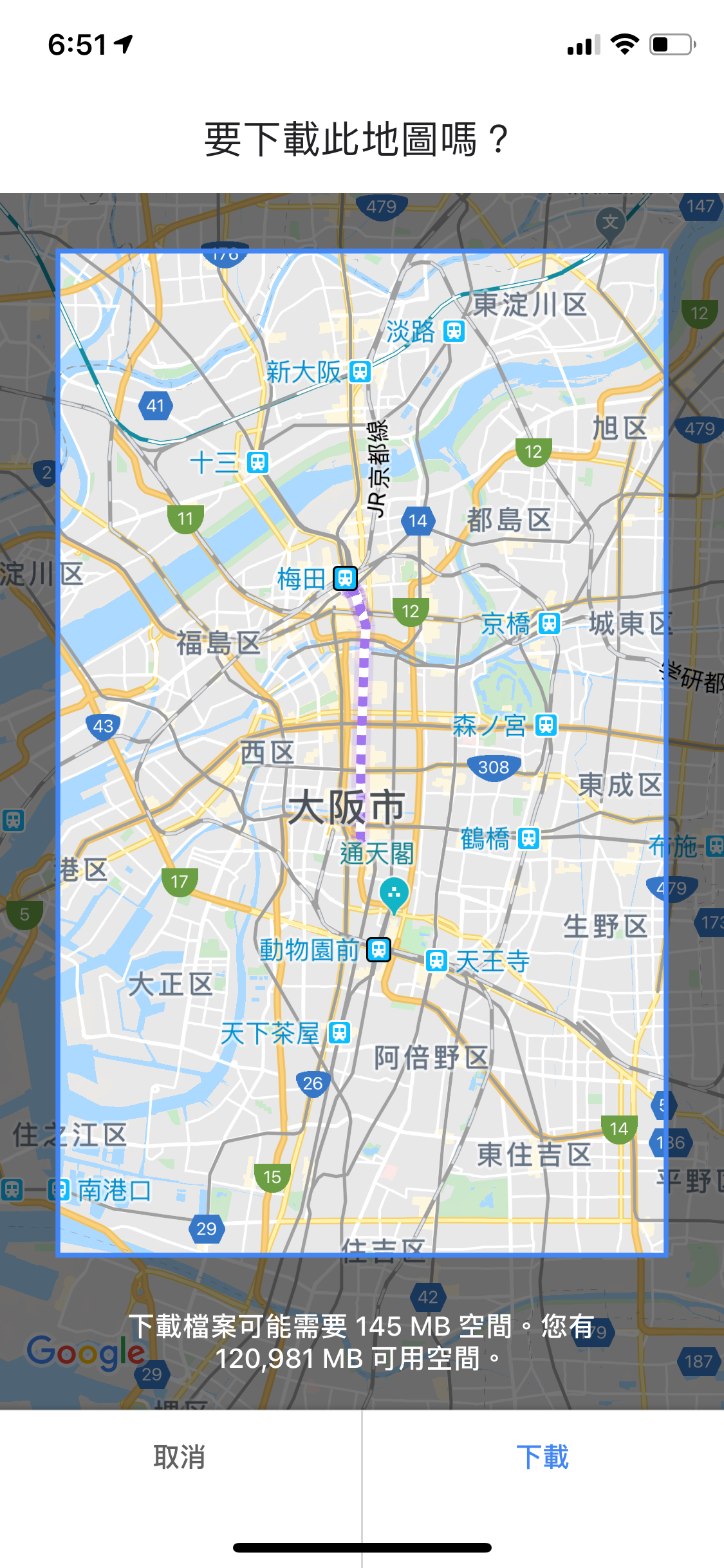Tap 下載 to download the offline map

click(x=543, y=1457)
